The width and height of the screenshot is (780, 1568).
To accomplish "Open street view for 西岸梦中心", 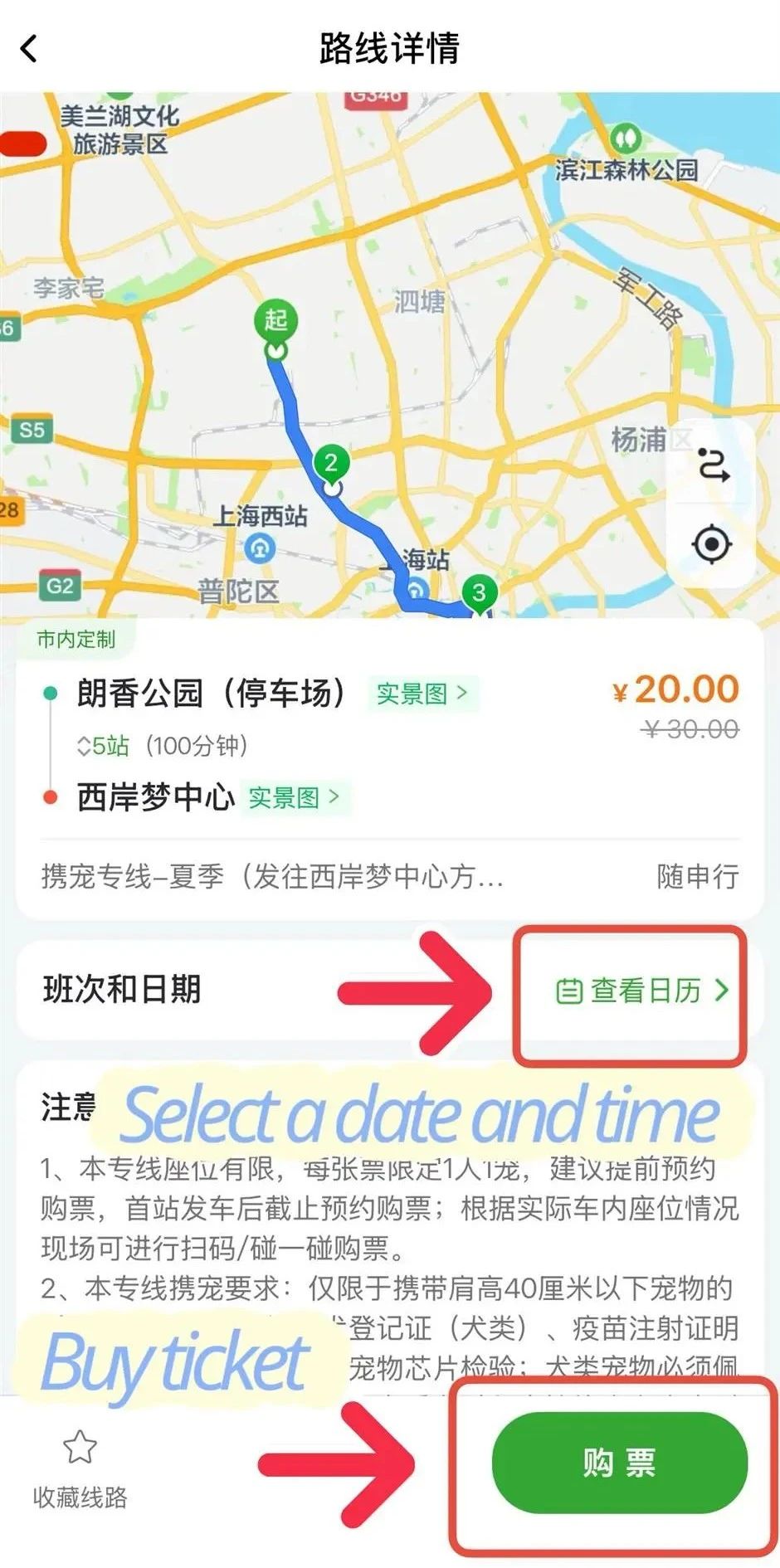I will coord(294,797).
